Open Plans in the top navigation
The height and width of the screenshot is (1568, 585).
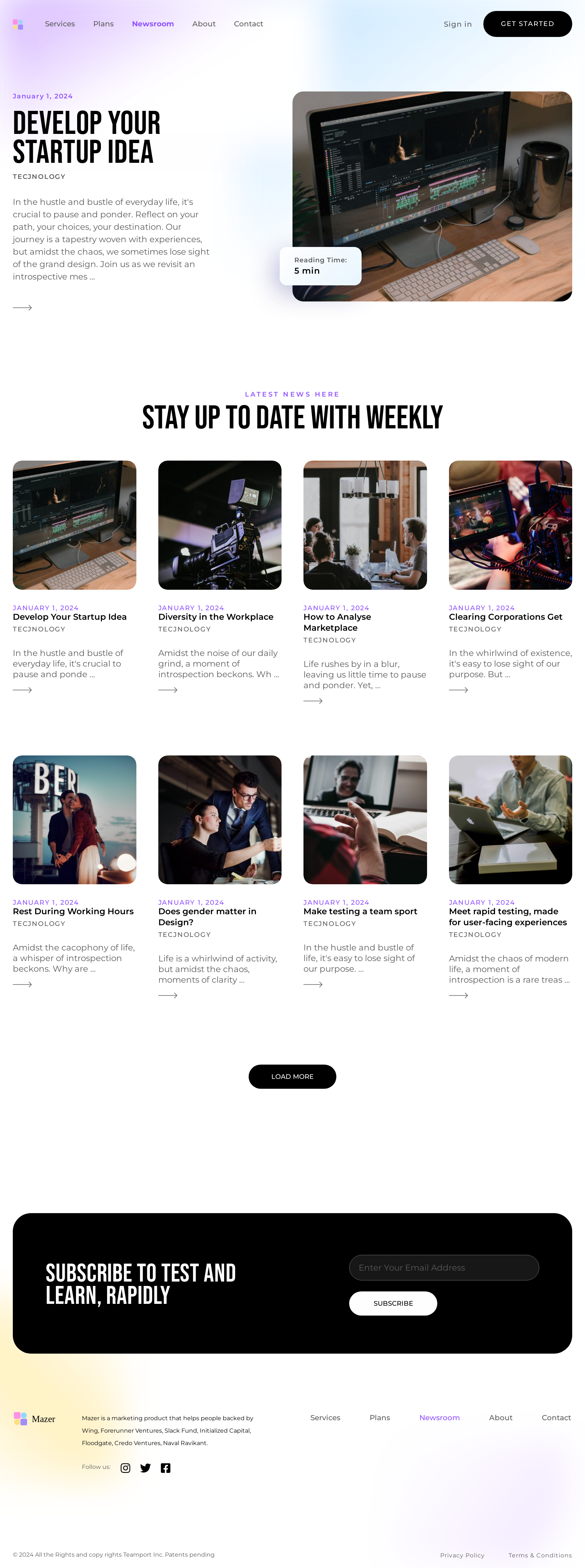(103, 24)
